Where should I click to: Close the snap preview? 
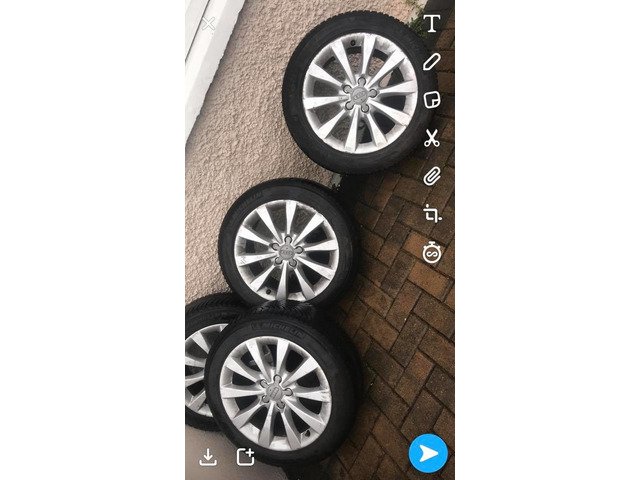tap(207, 22)
